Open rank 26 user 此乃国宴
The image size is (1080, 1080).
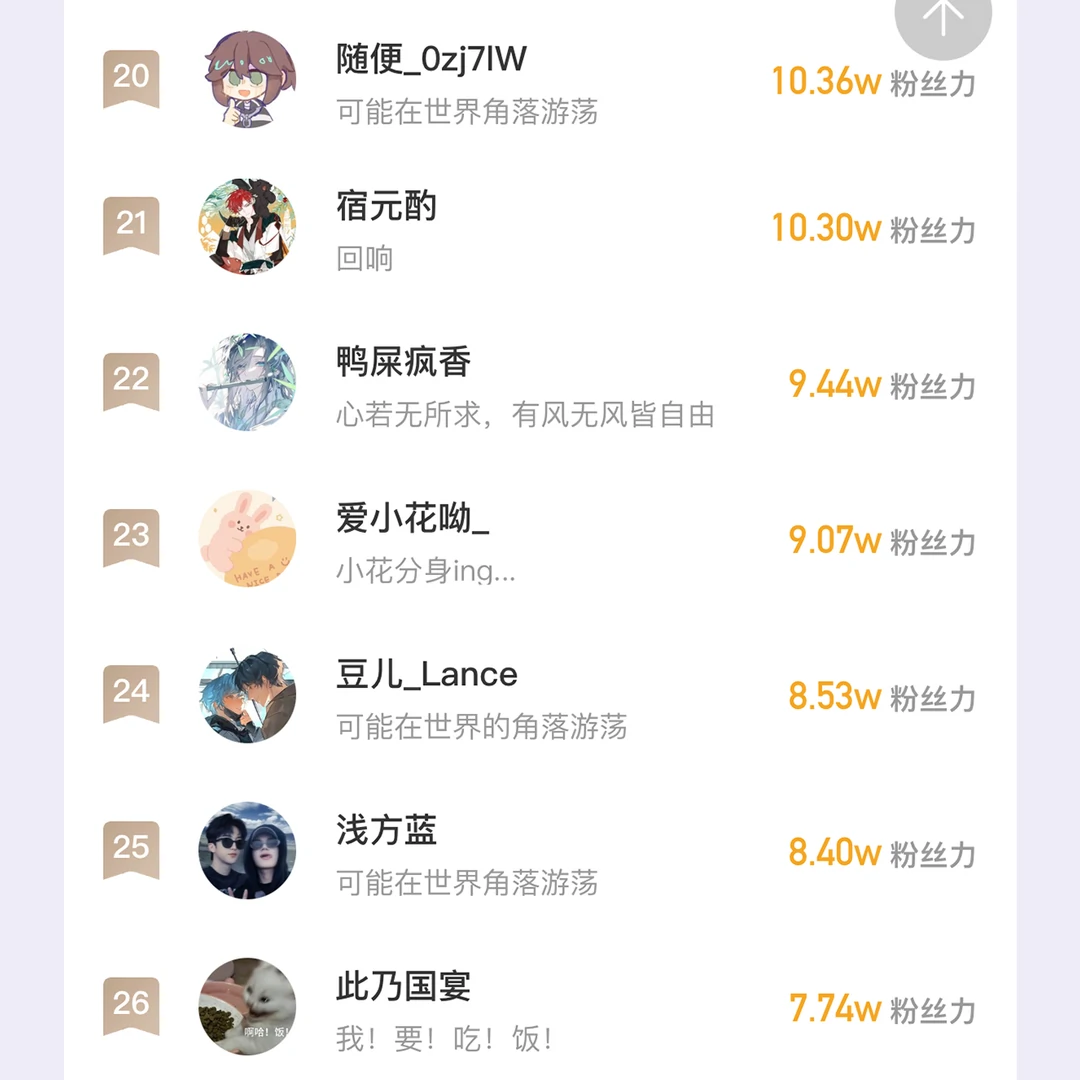(x=403, y=987)
